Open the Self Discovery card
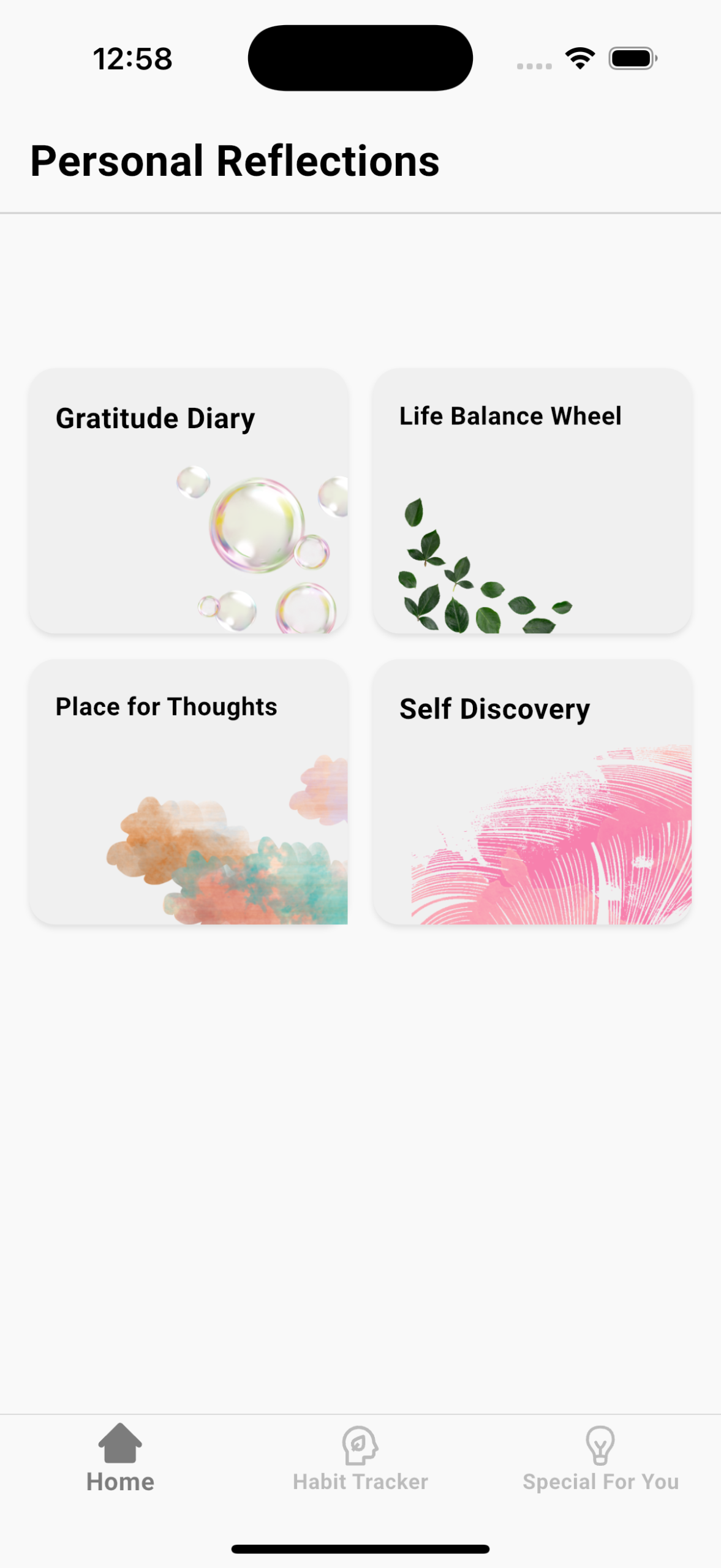This screenshot has height=1568, width=721. (532, 791)
